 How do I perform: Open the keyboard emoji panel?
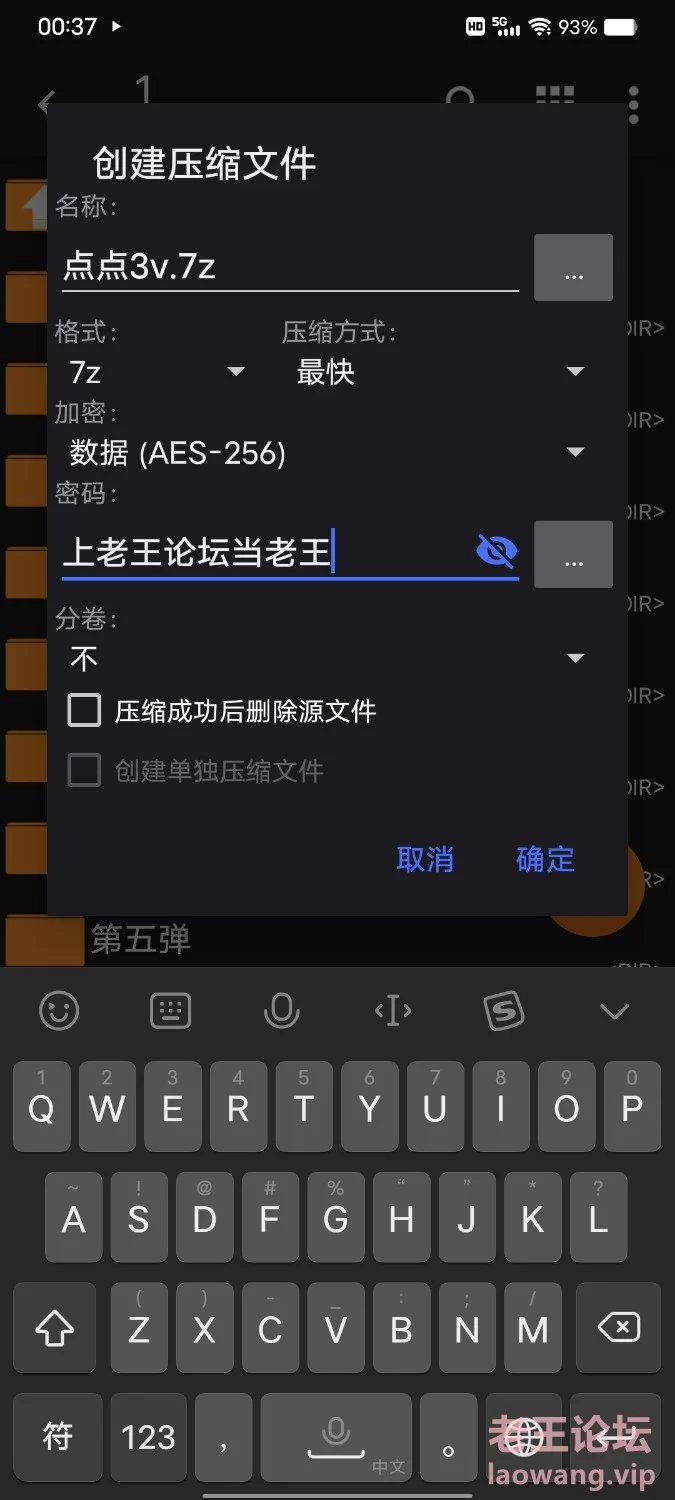(x=59, y=1011)
